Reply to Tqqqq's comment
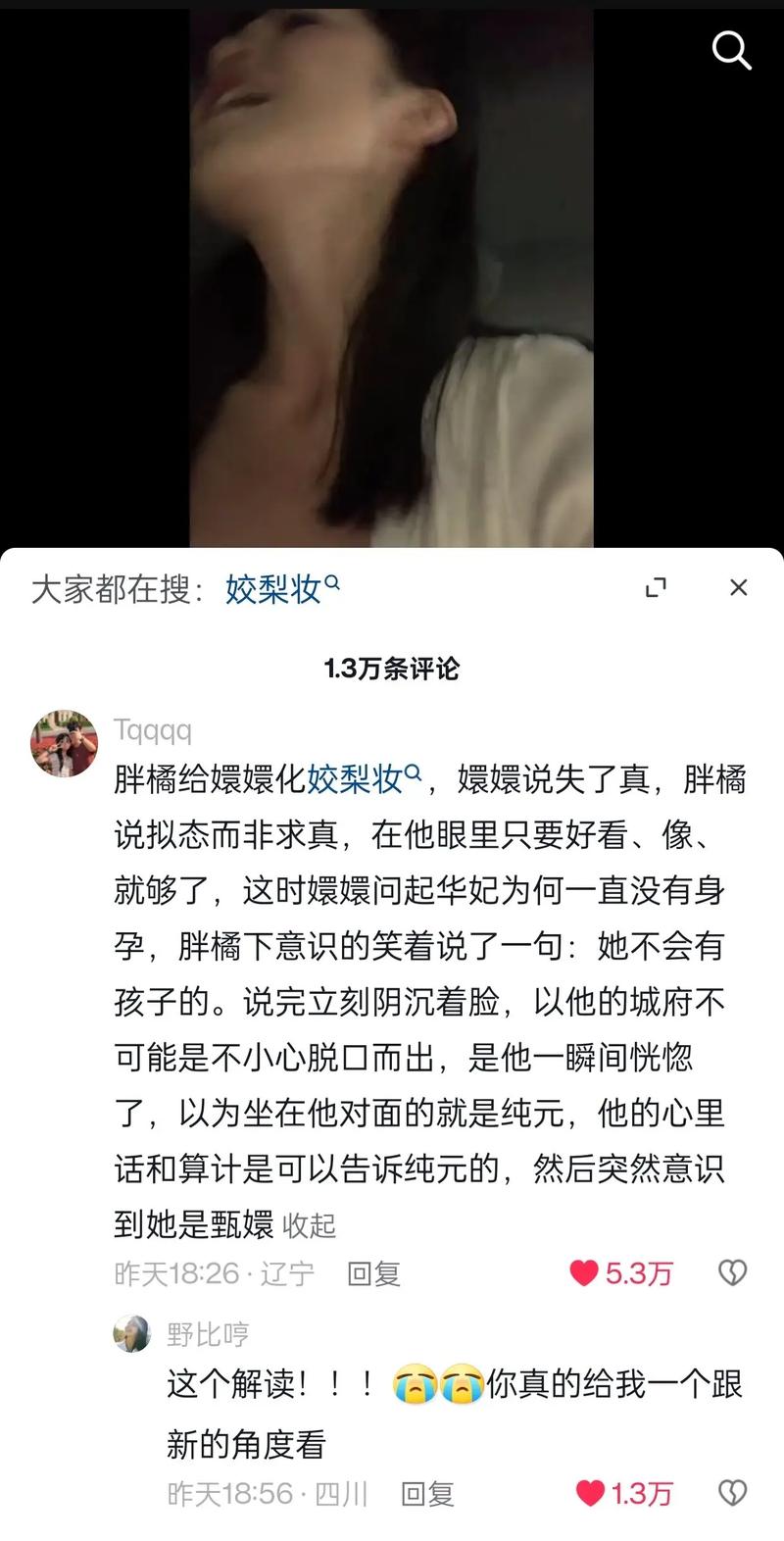784x1541 pixels. [373, 1273]
